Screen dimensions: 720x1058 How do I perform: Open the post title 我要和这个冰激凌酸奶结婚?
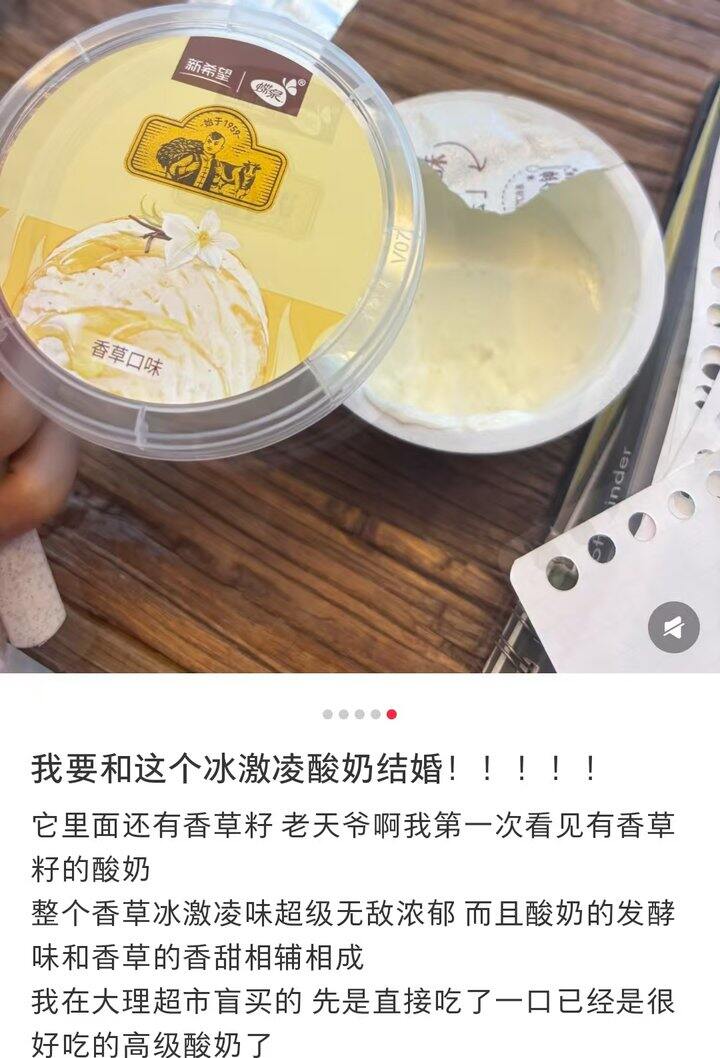click(x=310, y=766)
